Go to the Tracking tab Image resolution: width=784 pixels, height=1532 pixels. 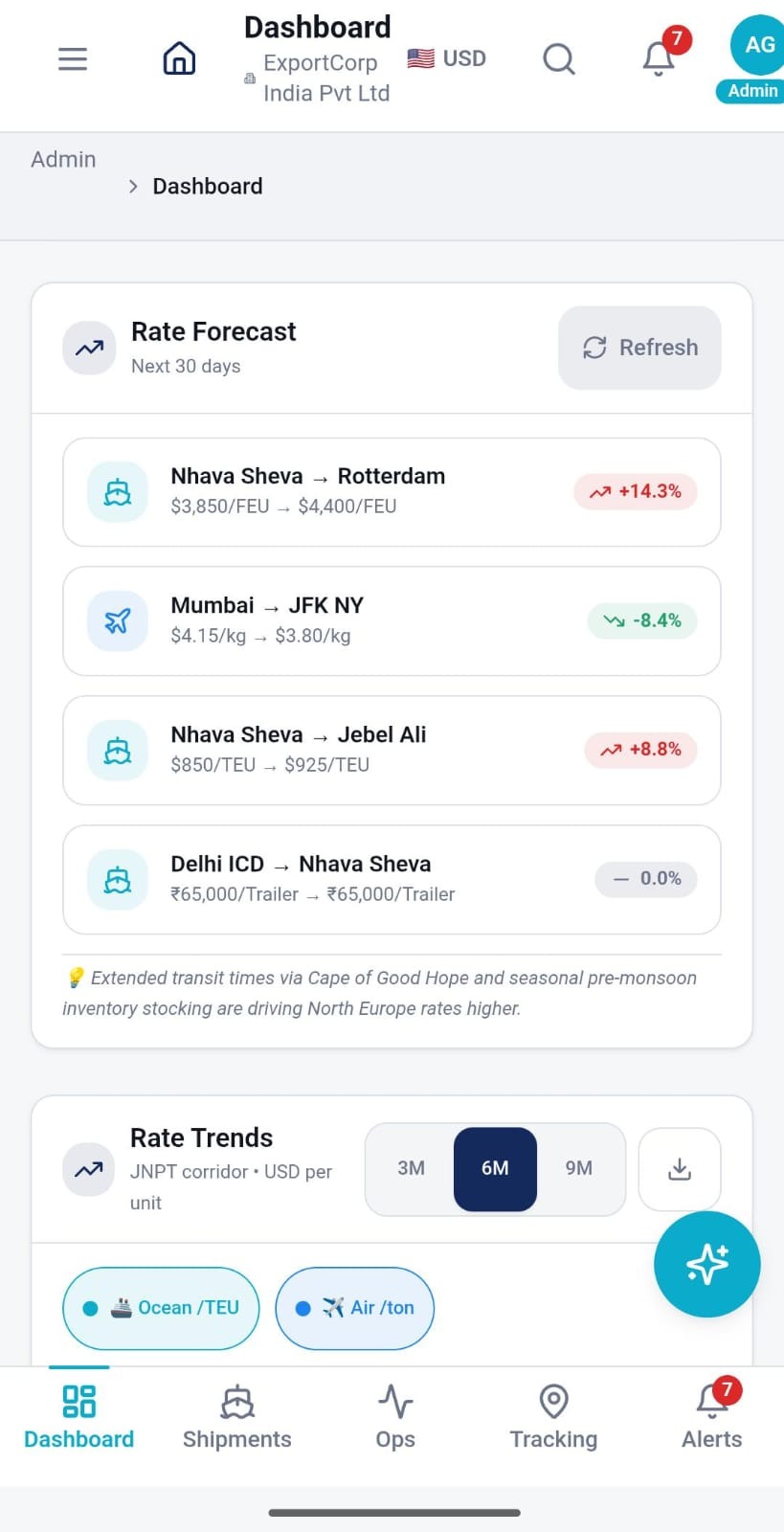coord(553,1418)
